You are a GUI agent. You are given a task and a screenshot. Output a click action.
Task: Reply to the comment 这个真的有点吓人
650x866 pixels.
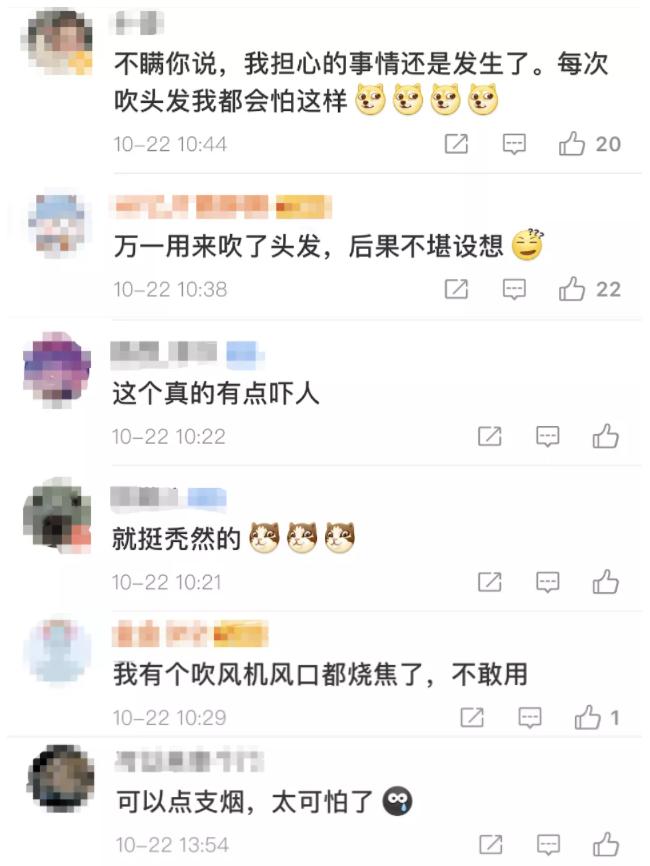click(x=547, y=437)
